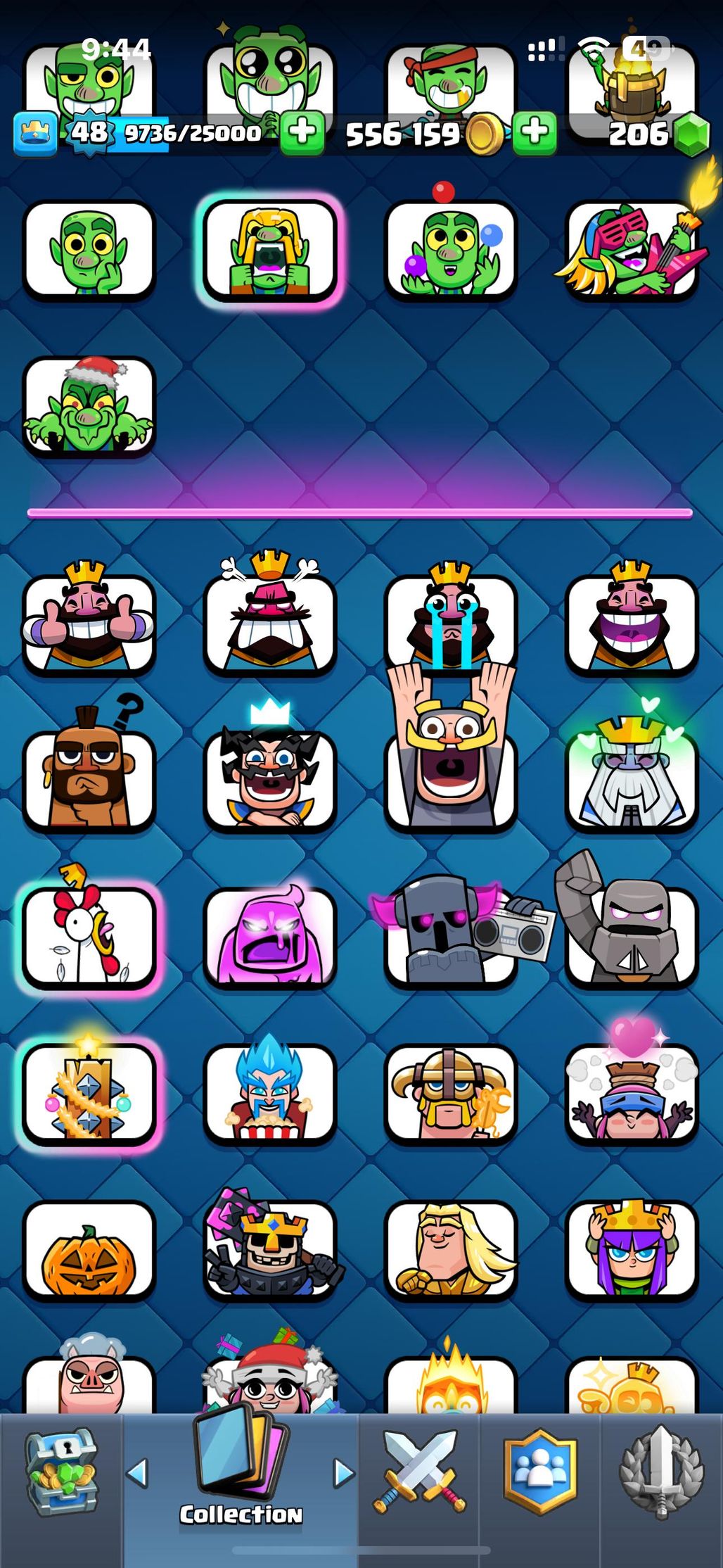Add experience with the plus button beside 9736/25000

[x=302, y=132]
